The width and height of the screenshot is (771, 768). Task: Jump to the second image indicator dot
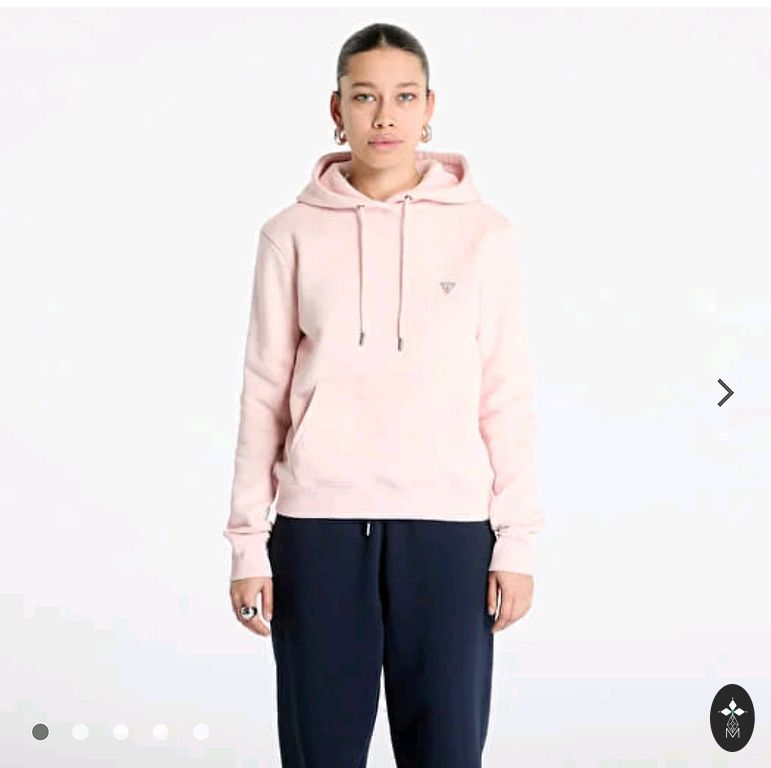[80, 732]
